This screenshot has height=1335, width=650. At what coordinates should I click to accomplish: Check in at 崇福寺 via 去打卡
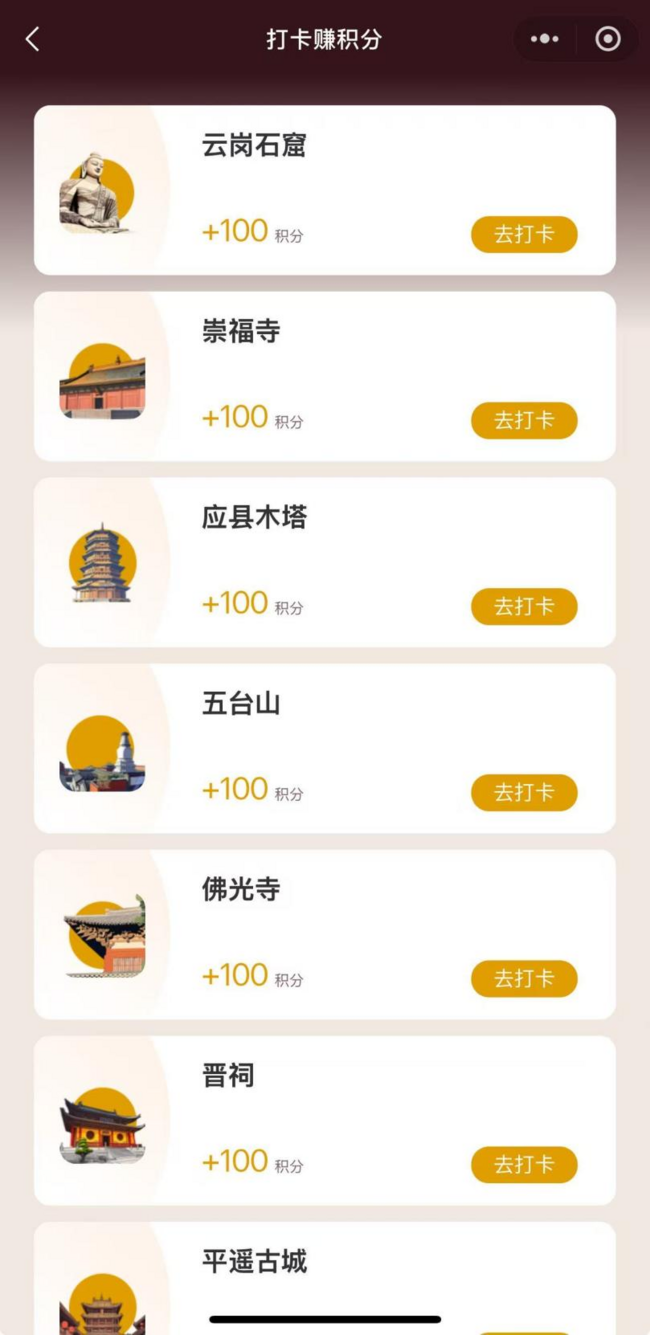(524, 421)
